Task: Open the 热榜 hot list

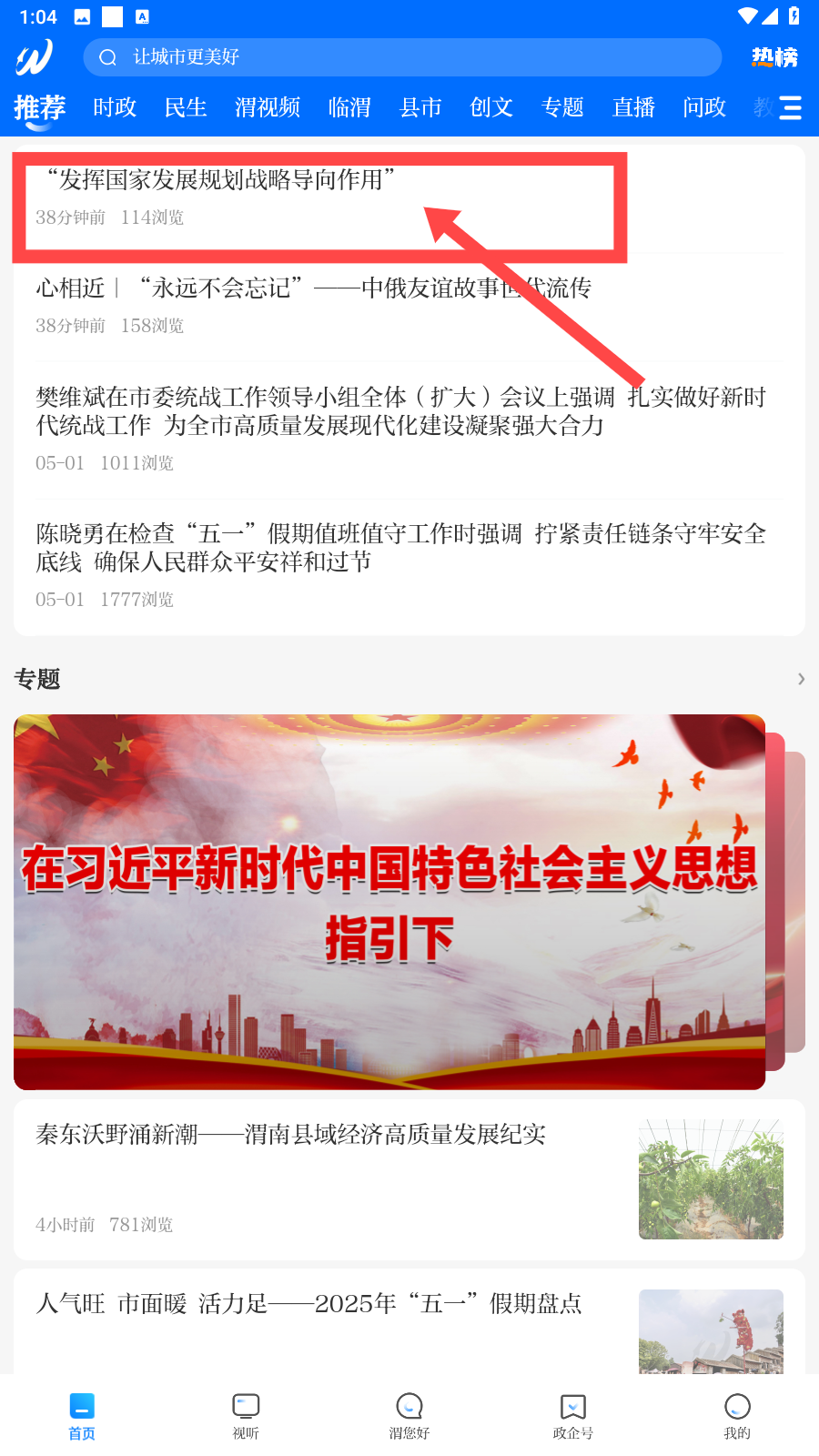Action: coord(774,57)
